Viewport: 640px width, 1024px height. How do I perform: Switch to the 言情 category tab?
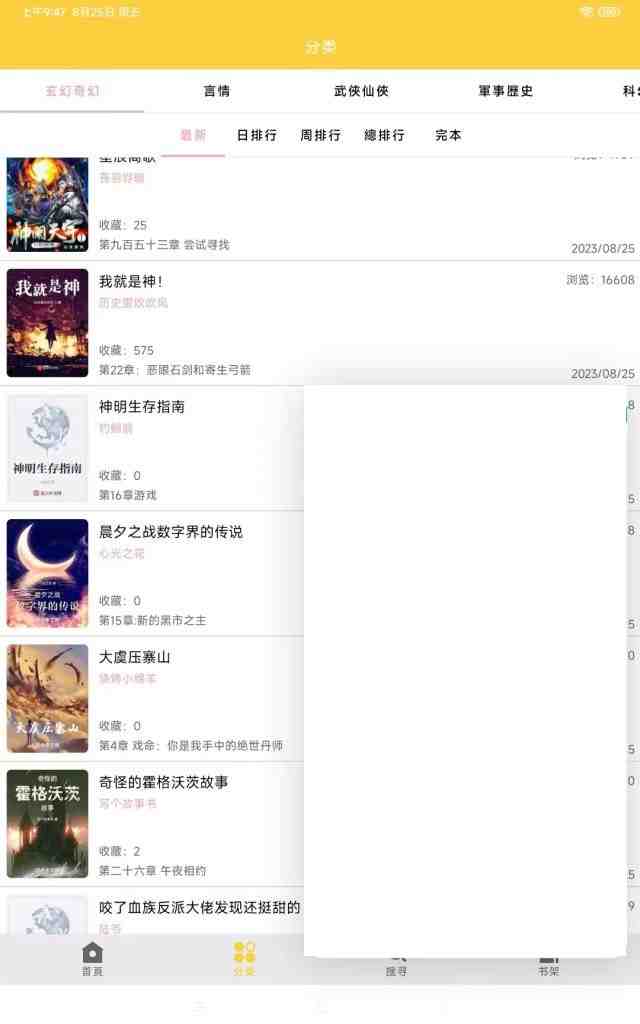pyautogui.click(x=217, y=91)
